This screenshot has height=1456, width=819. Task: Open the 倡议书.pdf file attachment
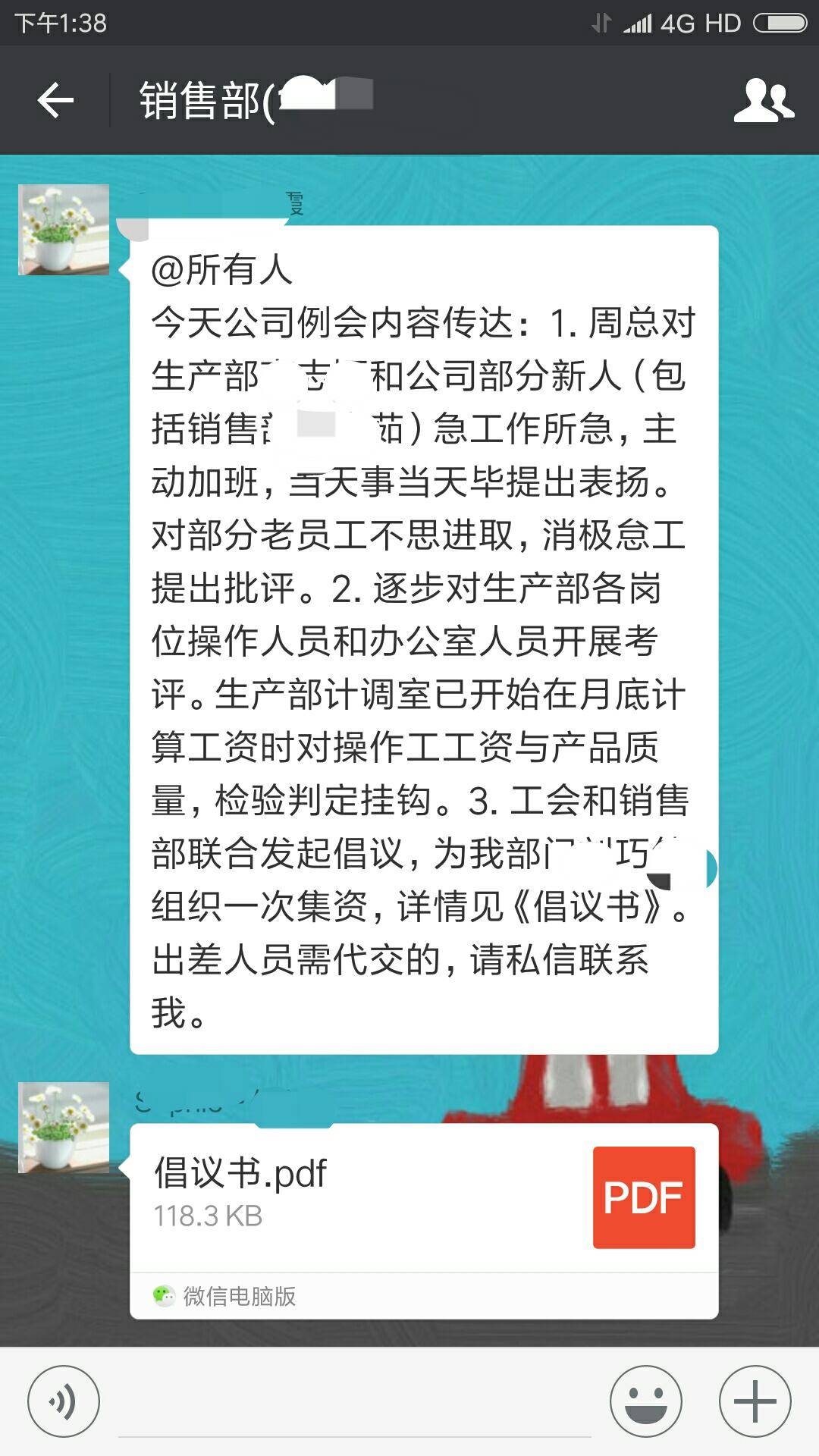pos(423,1198)
